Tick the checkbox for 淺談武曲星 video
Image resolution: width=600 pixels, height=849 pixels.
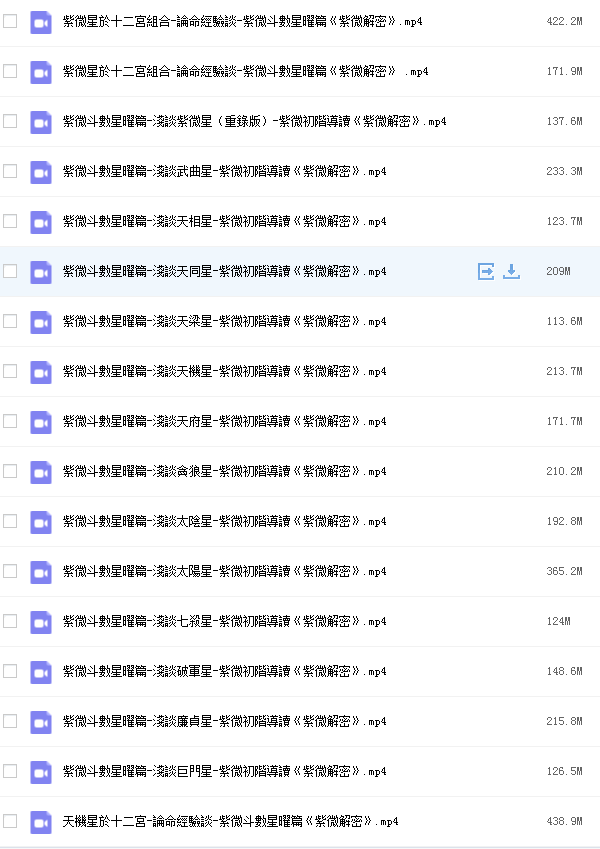pos(10,171)
